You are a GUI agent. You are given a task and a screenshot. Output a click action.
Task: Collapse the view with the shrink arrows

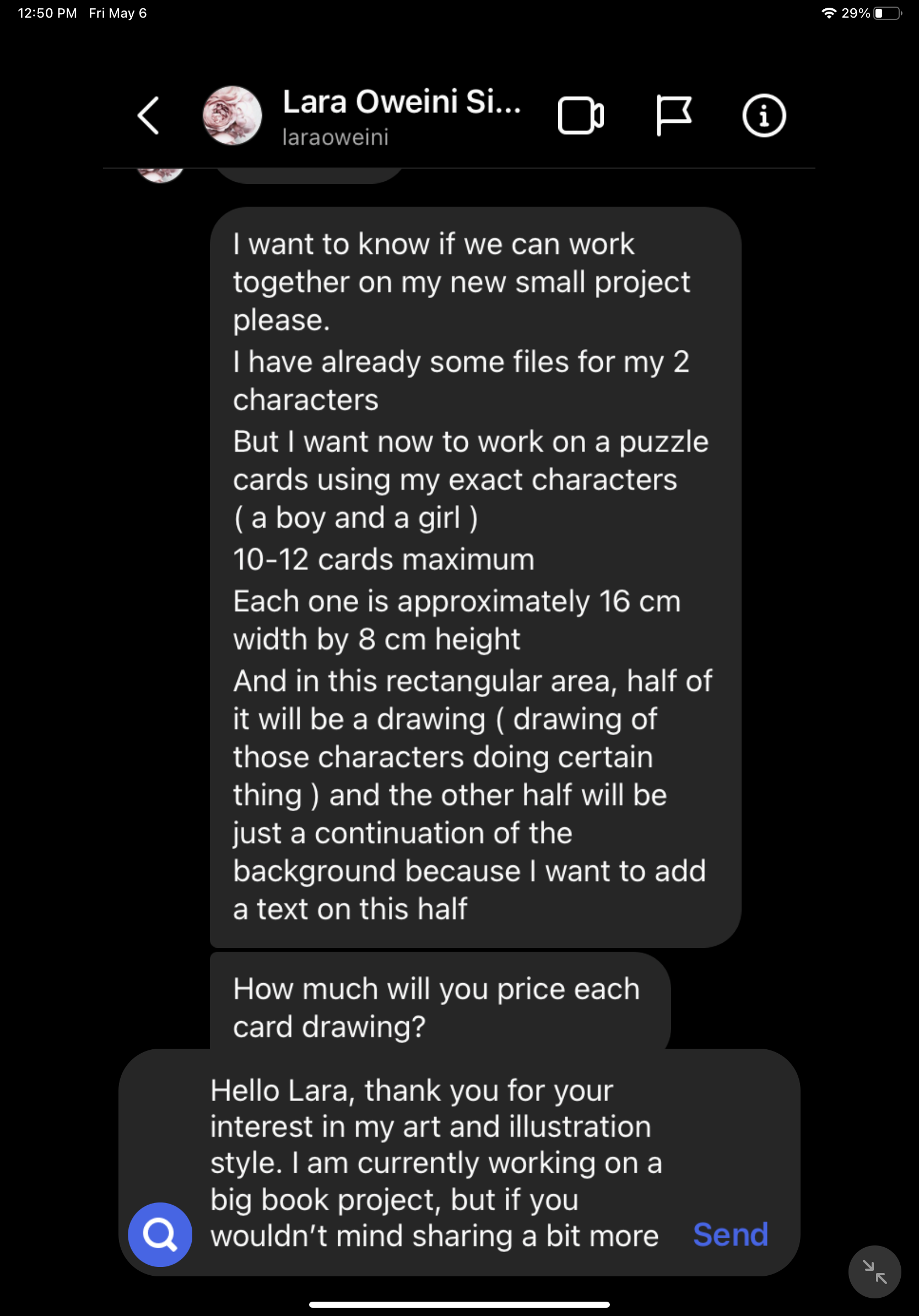tap(874, 1271)
